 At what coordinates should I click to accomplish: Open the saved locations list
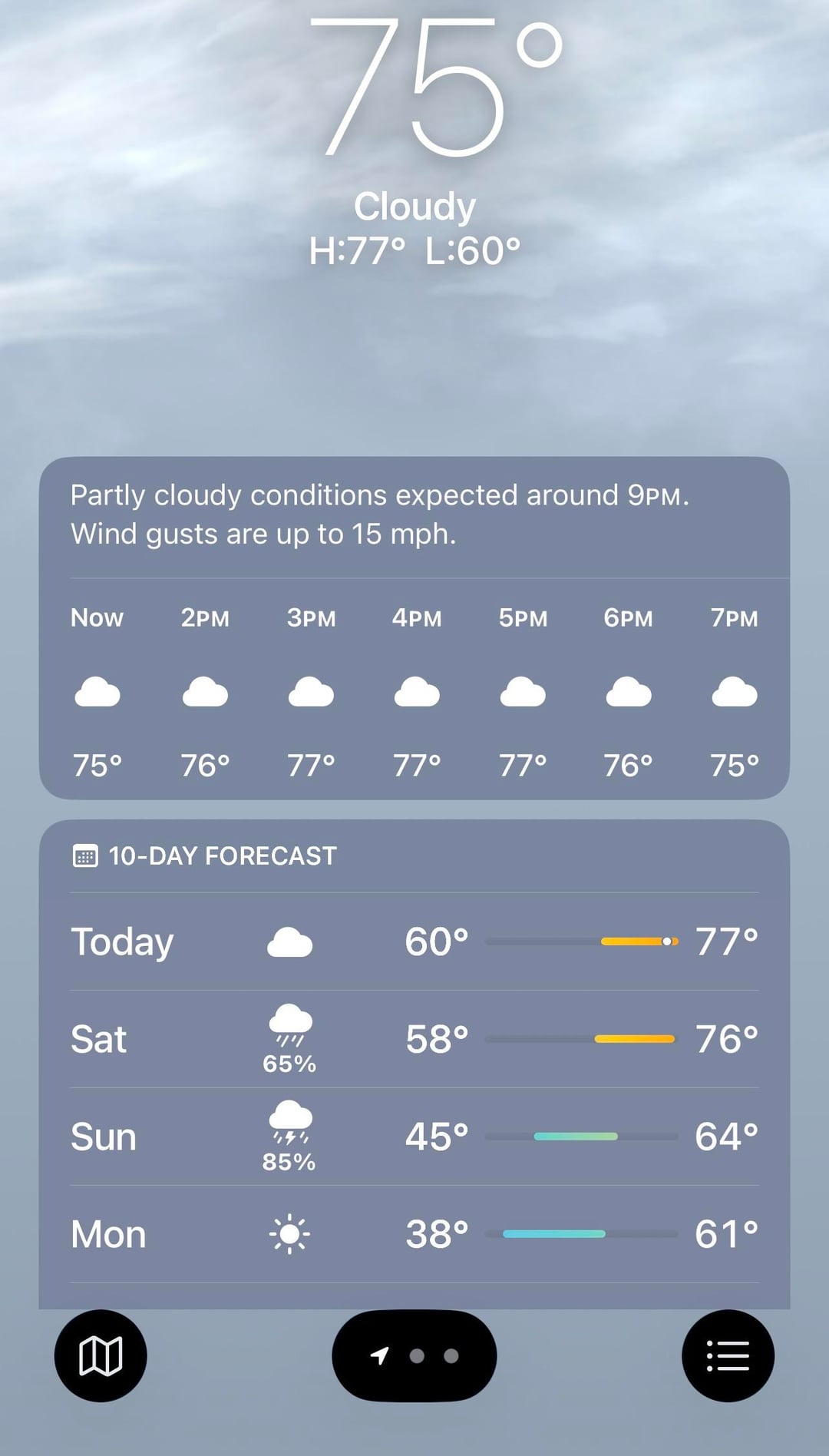(x=727, y=1355)
